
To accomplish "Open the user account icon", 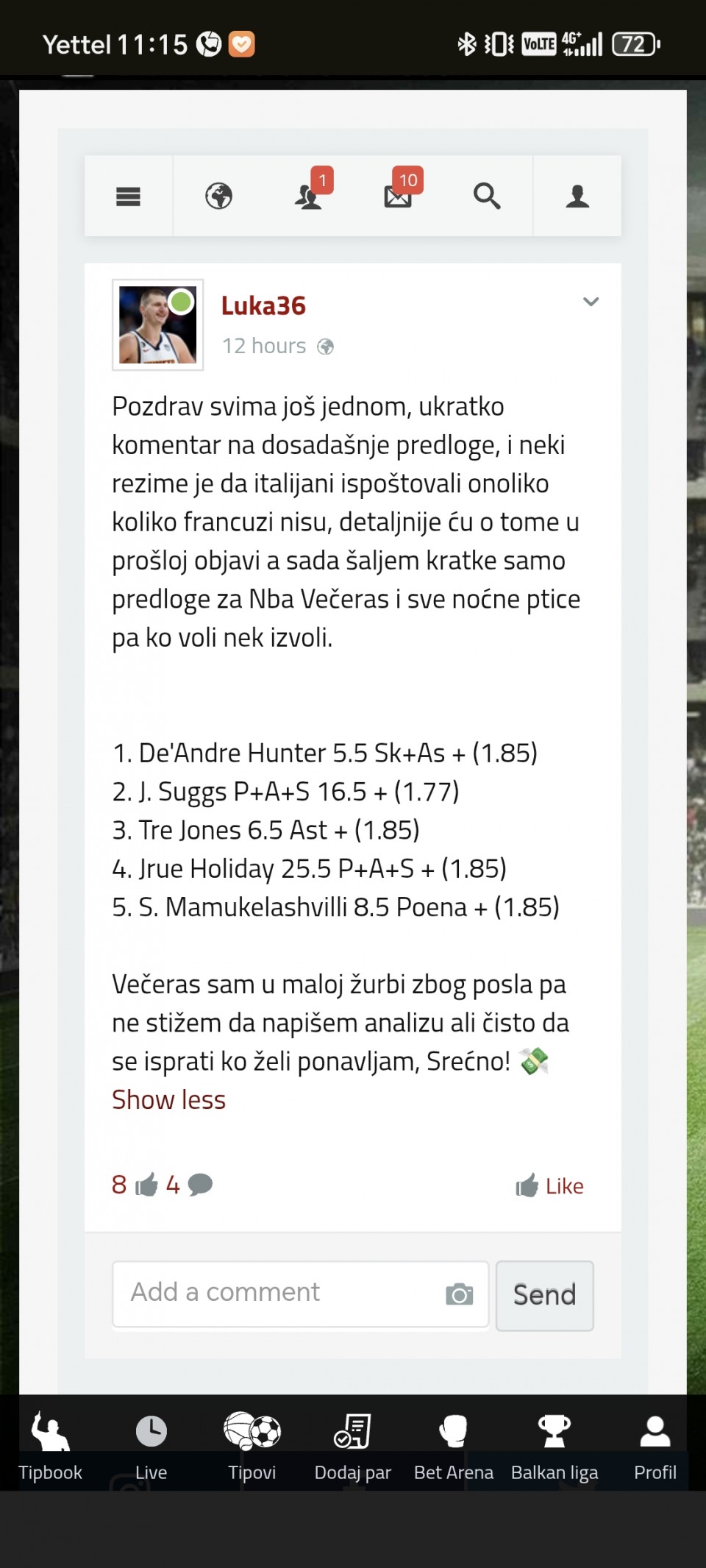I will point(577,196).
